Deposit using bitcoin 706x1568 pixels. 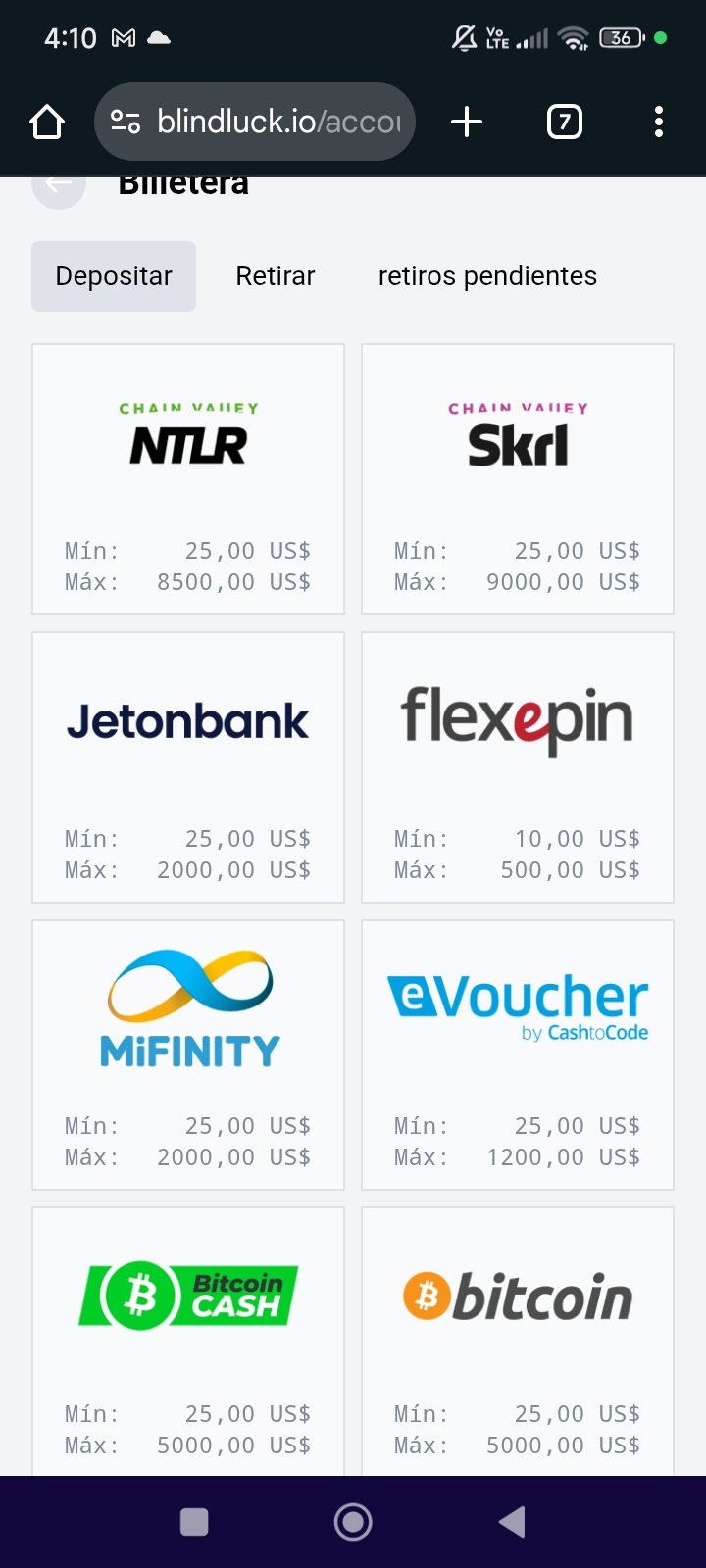[x=518, y=1341]
